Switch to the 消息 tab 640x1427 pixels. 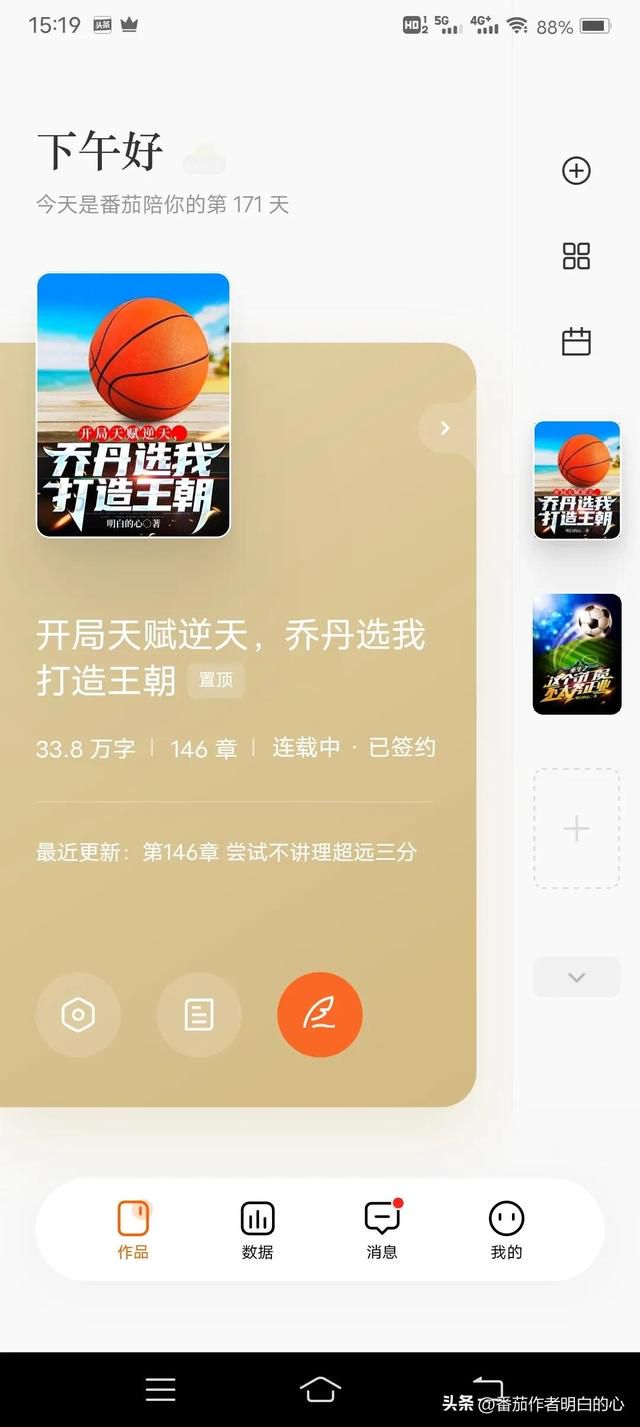coord(382,1230)
